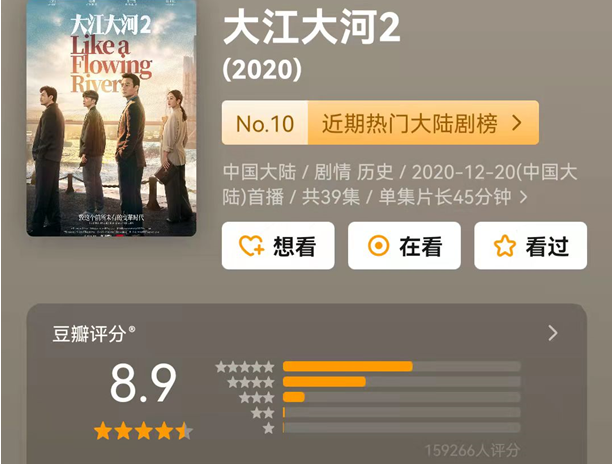View the 大江大河2 poster image
This screenshot has width=613, height=464.
point(112,118)
